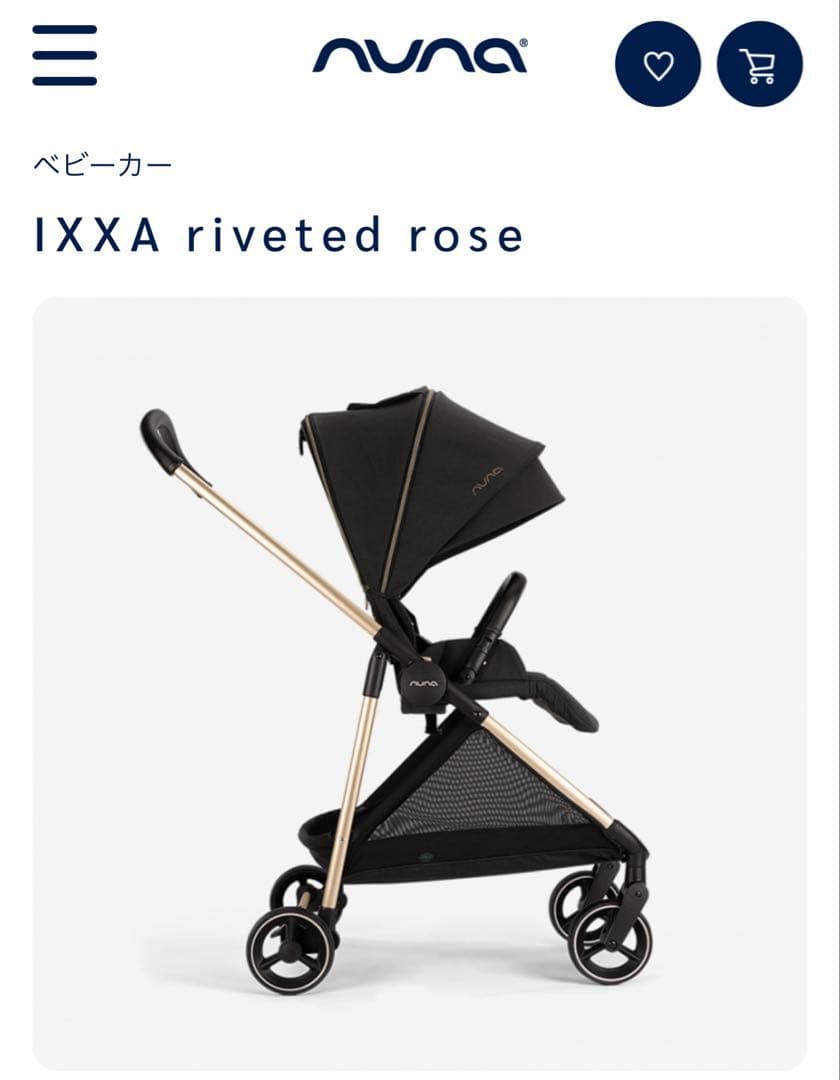Image resolution: width=840 pixels, height=1080 pixels.
Task: Open the hamburger menu
Action: [x=65, y=56]
